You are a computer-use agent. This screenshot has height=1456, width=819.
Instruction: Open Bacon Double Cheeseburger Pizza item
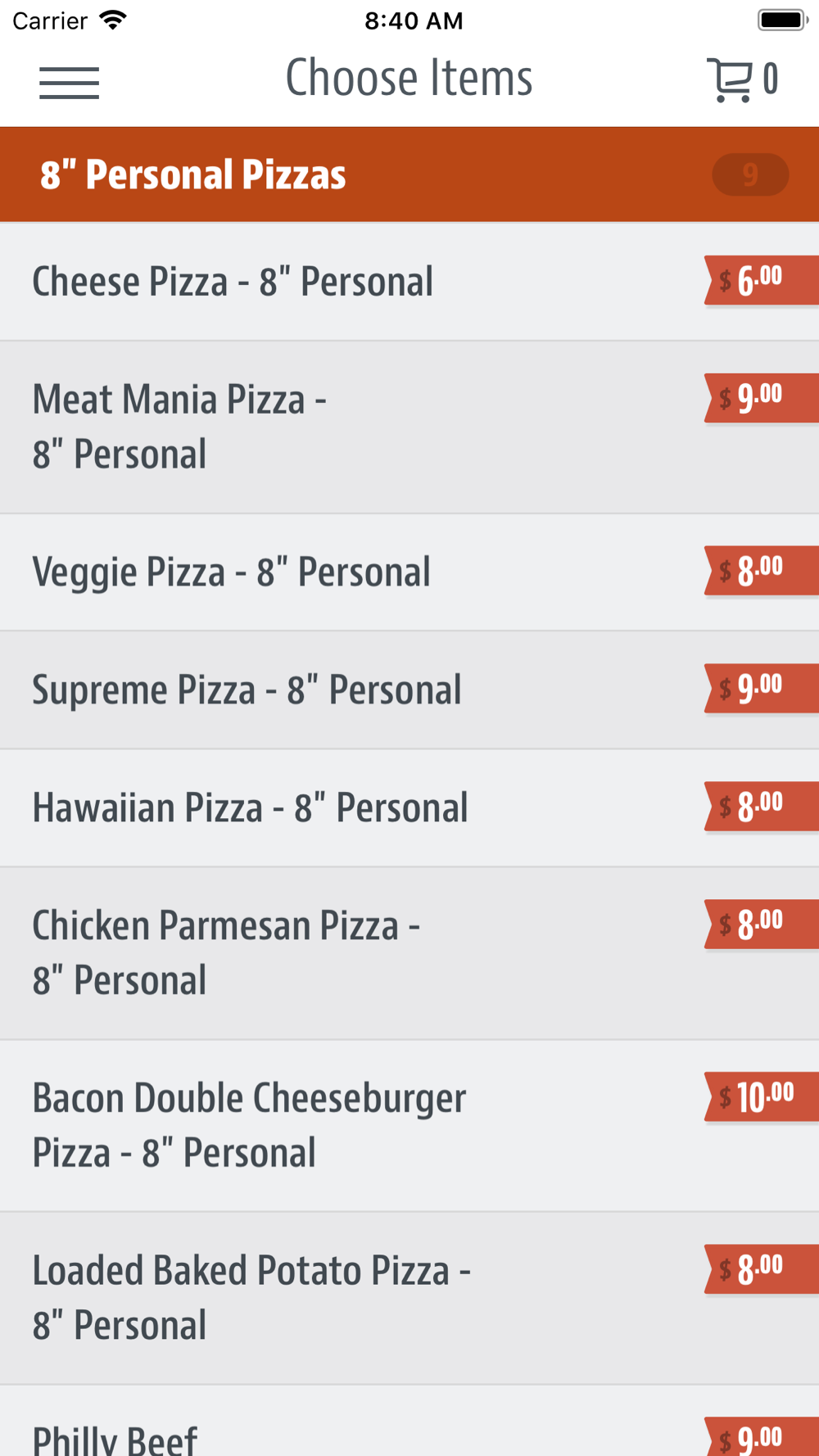[x=409, y=1126]
